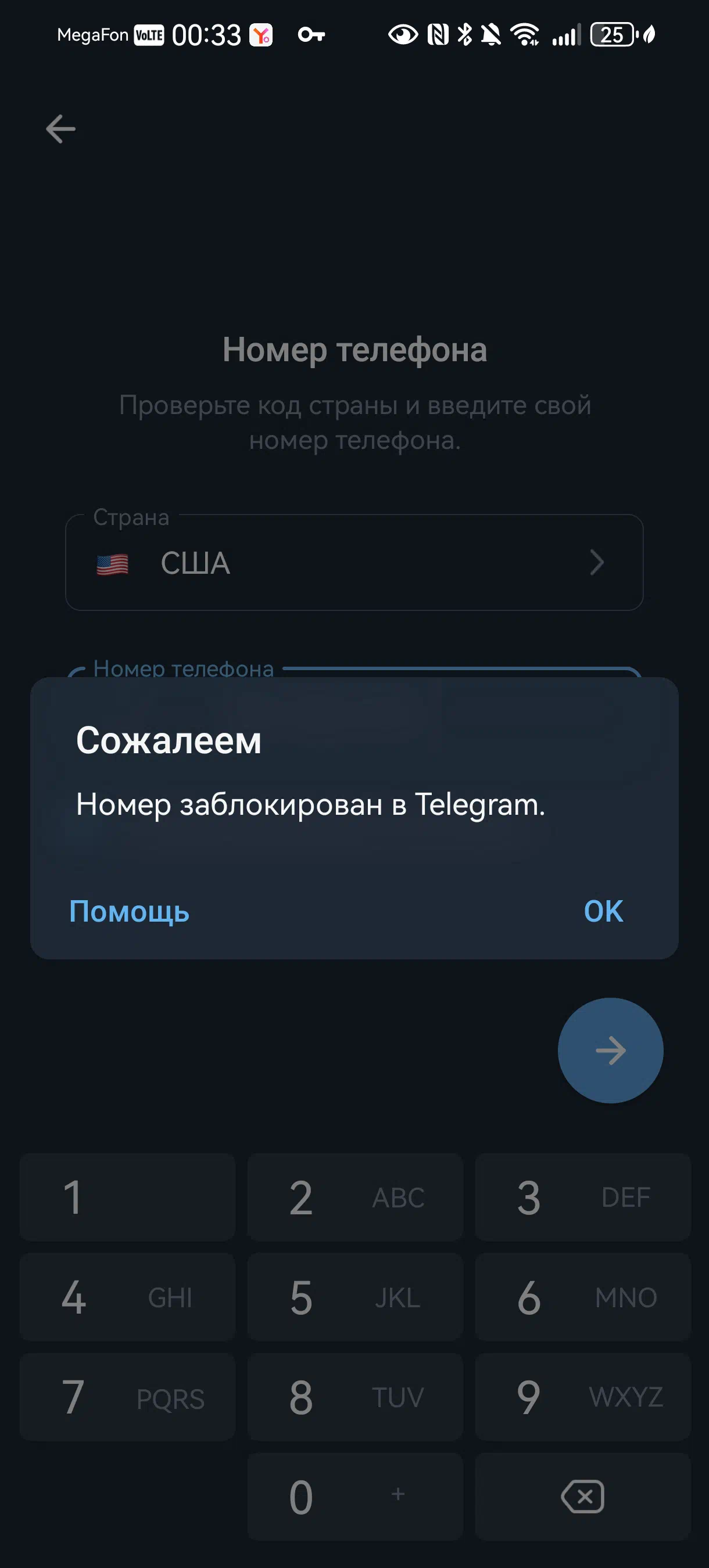Enter digit 1 on the keypad
Viewport: 709px width, 1568px height.
coord(127,1197)
